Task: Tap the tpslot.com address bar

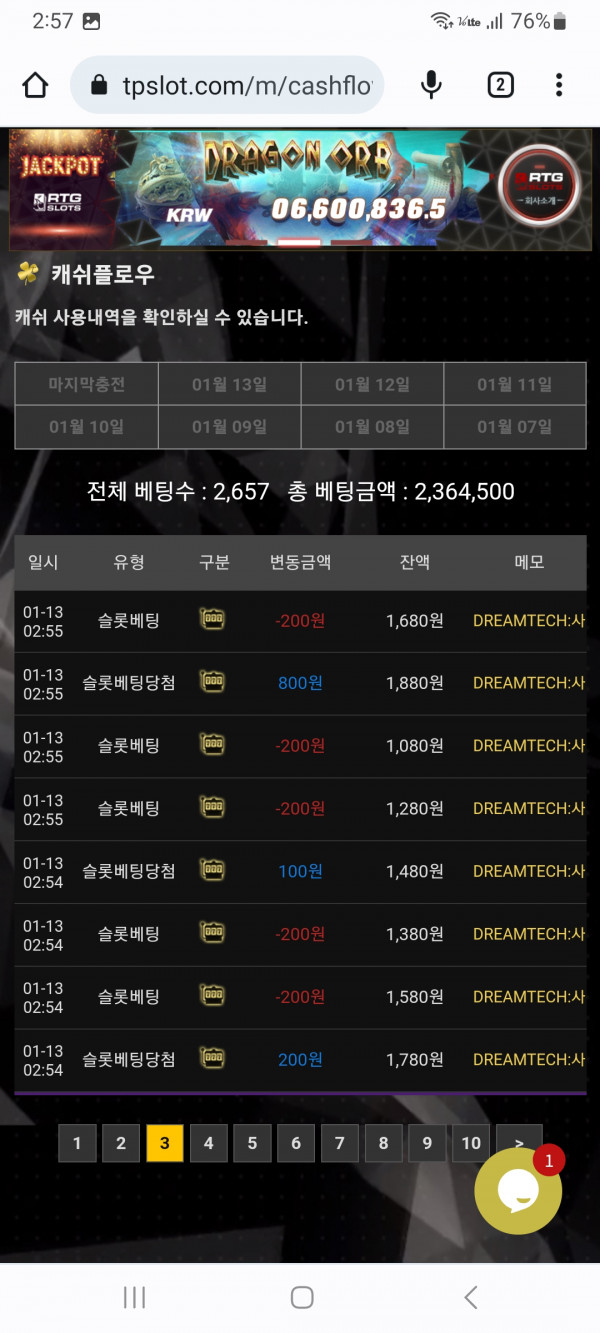Action: point(245,86)
